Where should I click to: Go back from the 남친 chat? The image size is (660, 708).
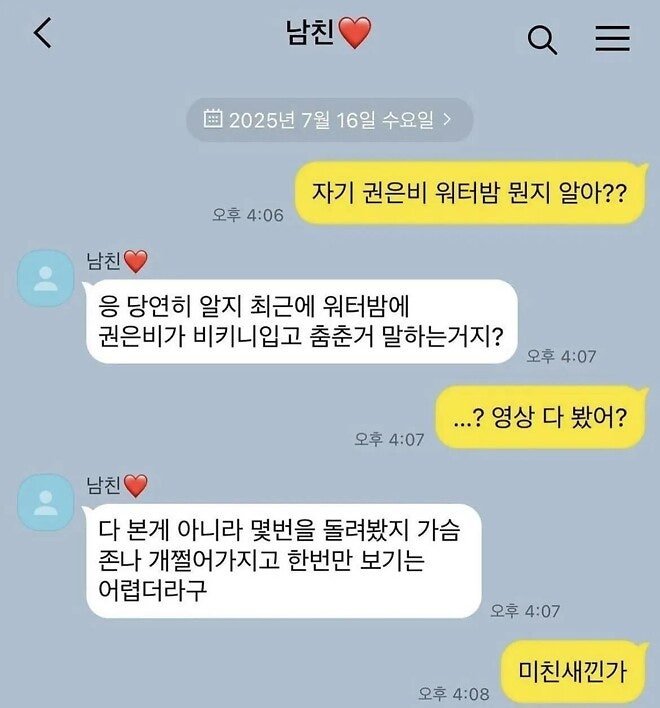tap(42, 36)
